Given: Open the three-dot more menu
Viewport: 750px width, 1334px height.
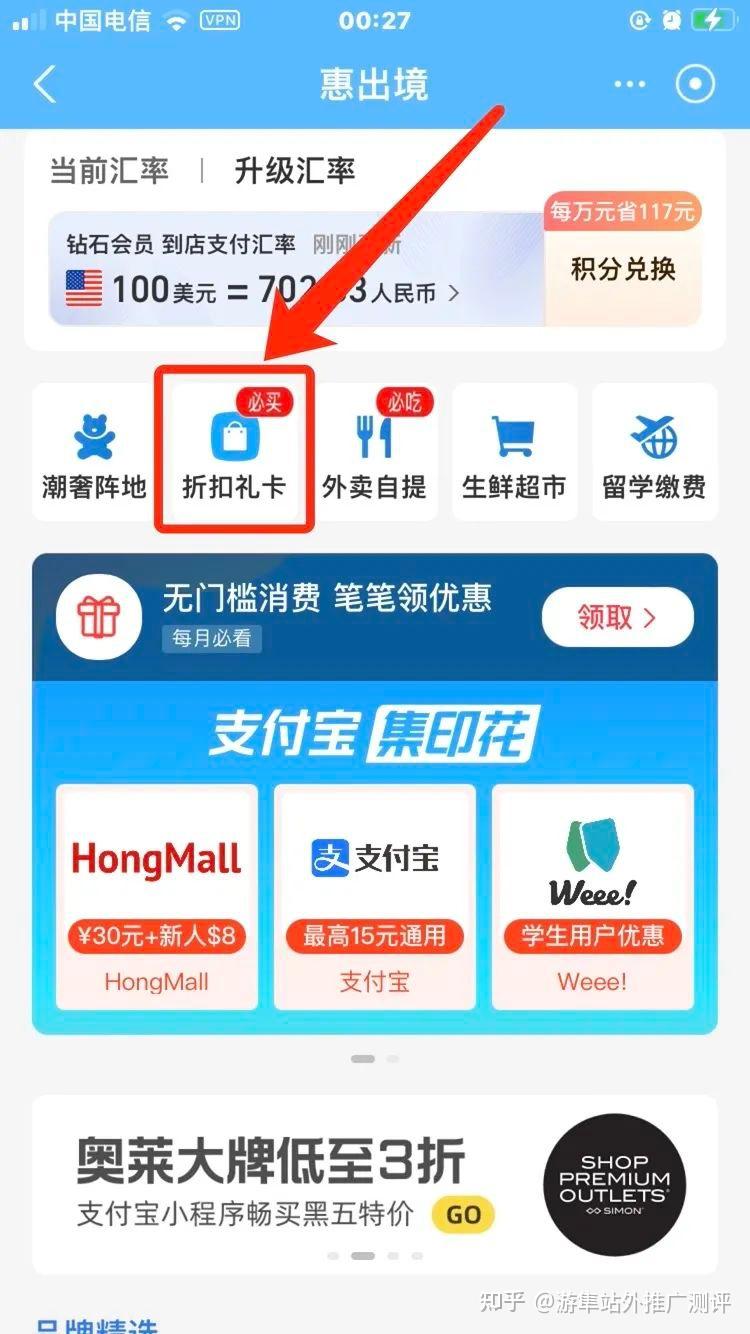Looking at the screenshot, I should pyautogui.click(x=630, y=85).
